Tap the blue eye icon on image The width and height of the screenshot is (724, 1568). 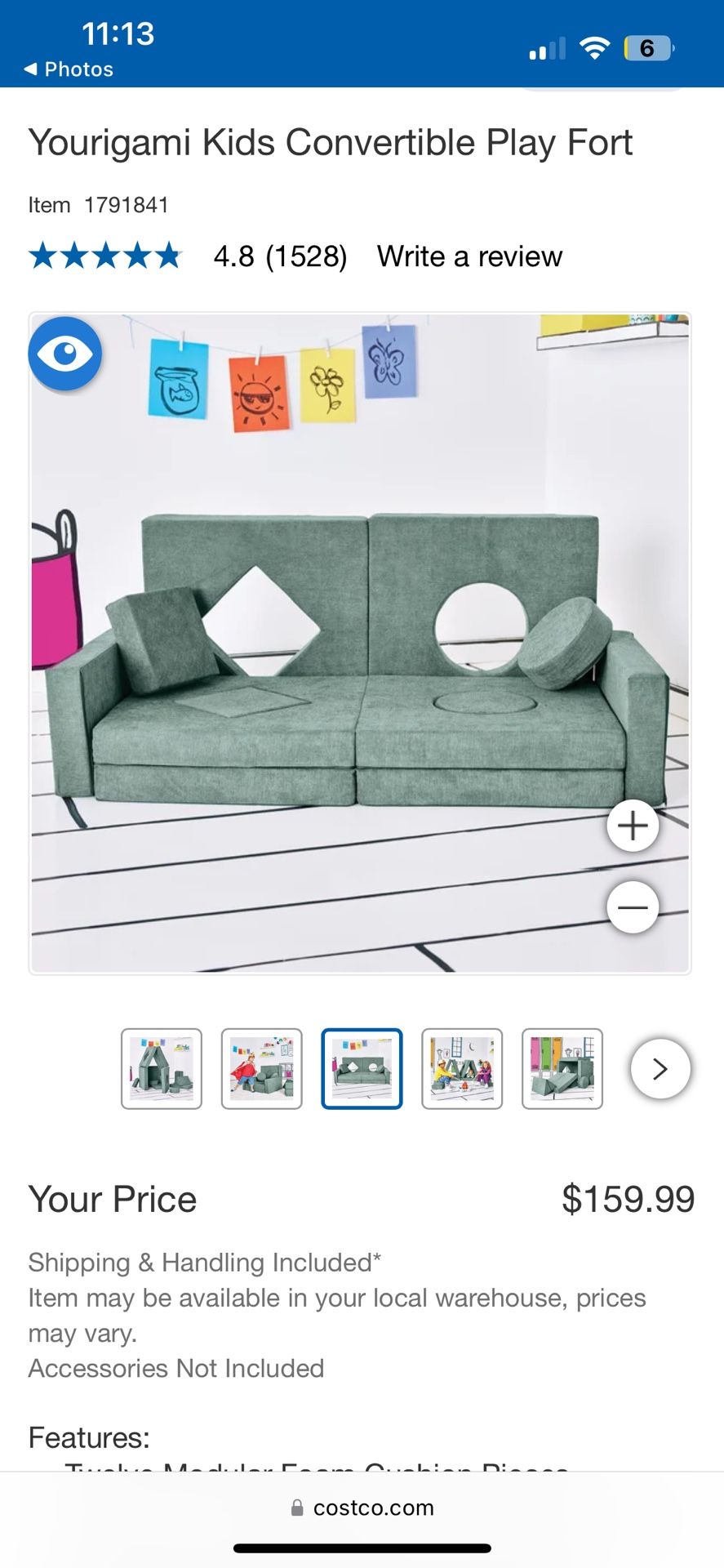(65, 354)
